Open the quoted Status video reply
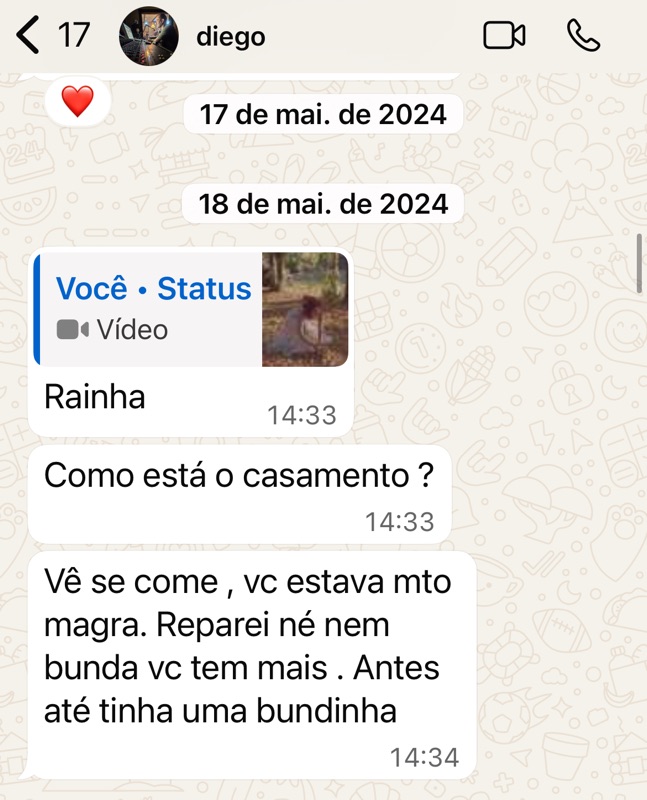The width and height of the screenshot is (647, 800). pos(192,308)
